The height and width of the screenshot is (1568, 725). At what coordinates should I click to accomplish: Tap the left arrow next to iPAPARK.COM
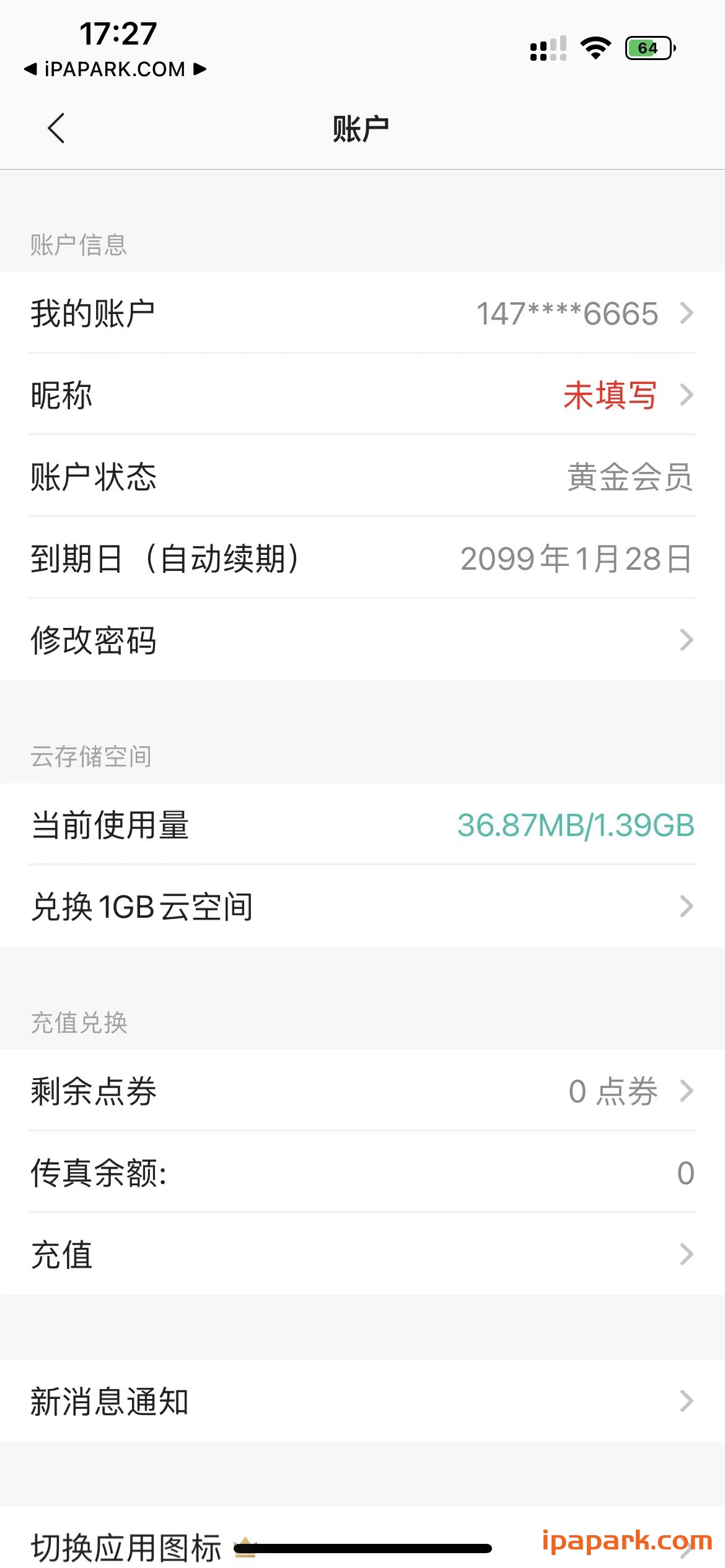tap(30, 70)
